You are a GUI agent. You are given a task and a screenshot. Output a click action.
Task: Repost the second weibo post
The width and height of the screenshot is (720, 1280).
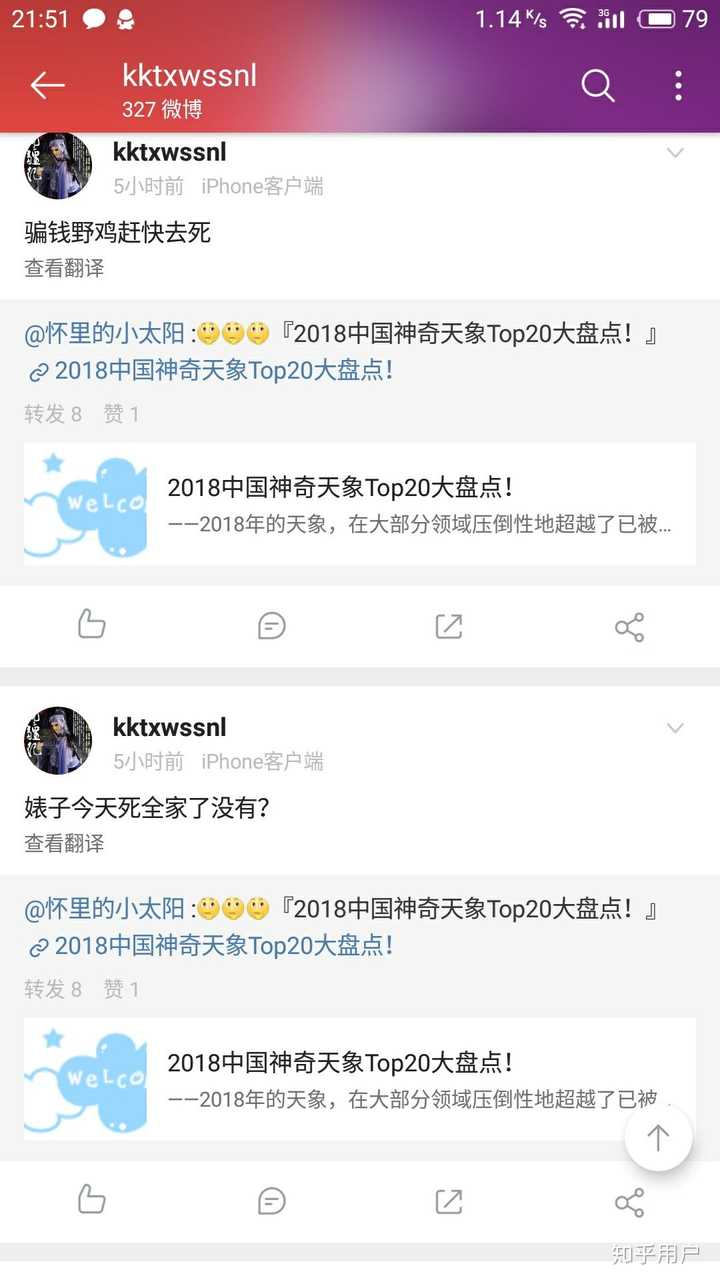tap(448, 1201)
